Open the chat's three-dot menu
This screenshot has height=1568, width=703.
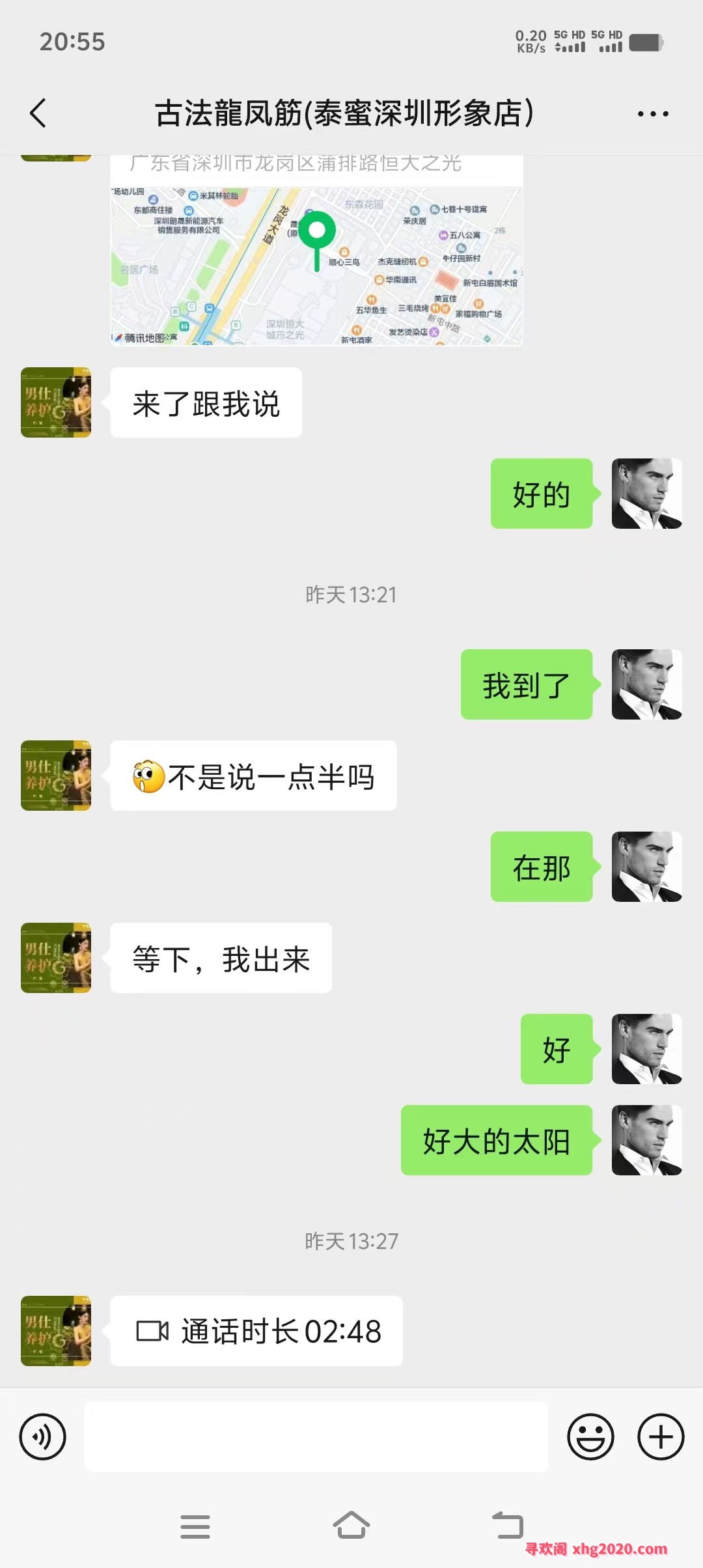(652, 114)
